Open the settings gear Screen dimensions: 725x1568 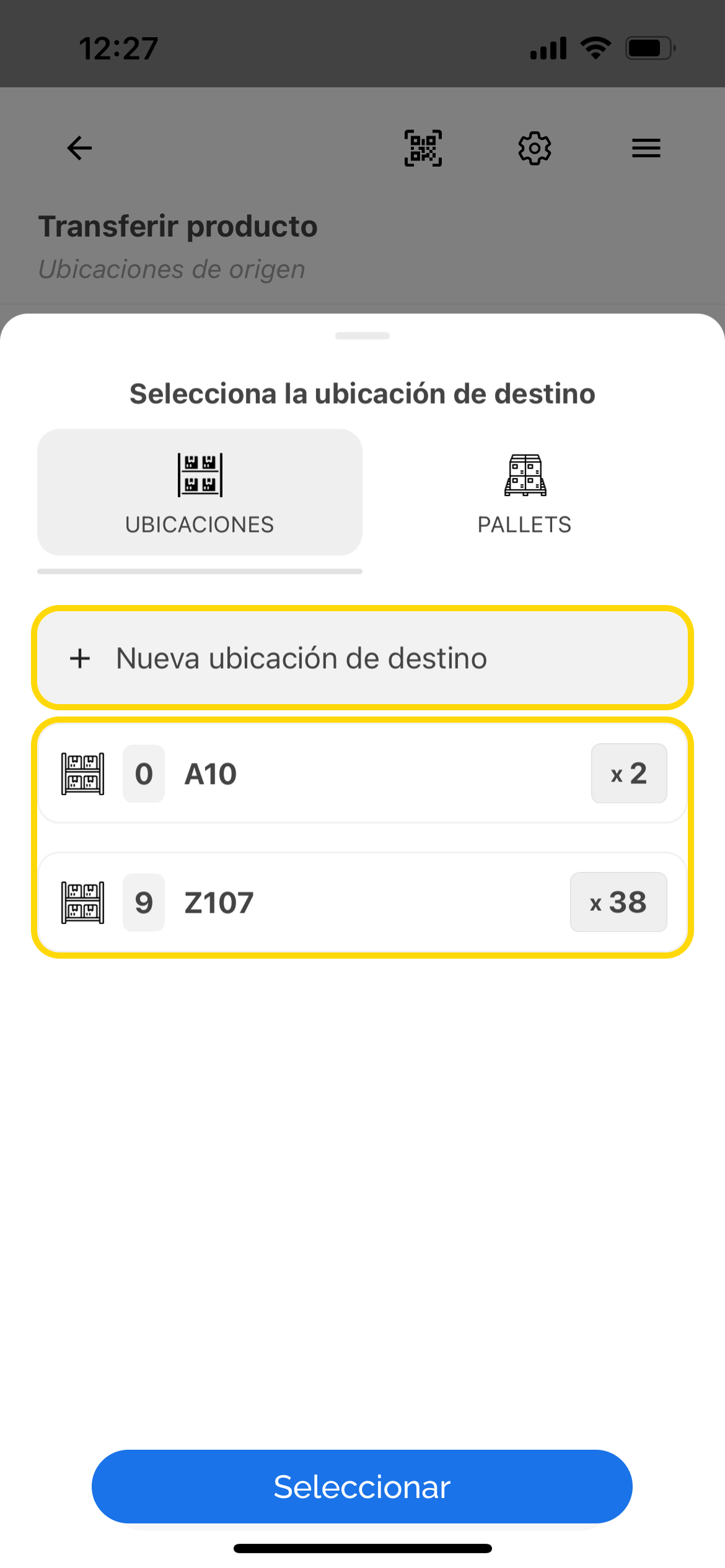coord(534,147)
